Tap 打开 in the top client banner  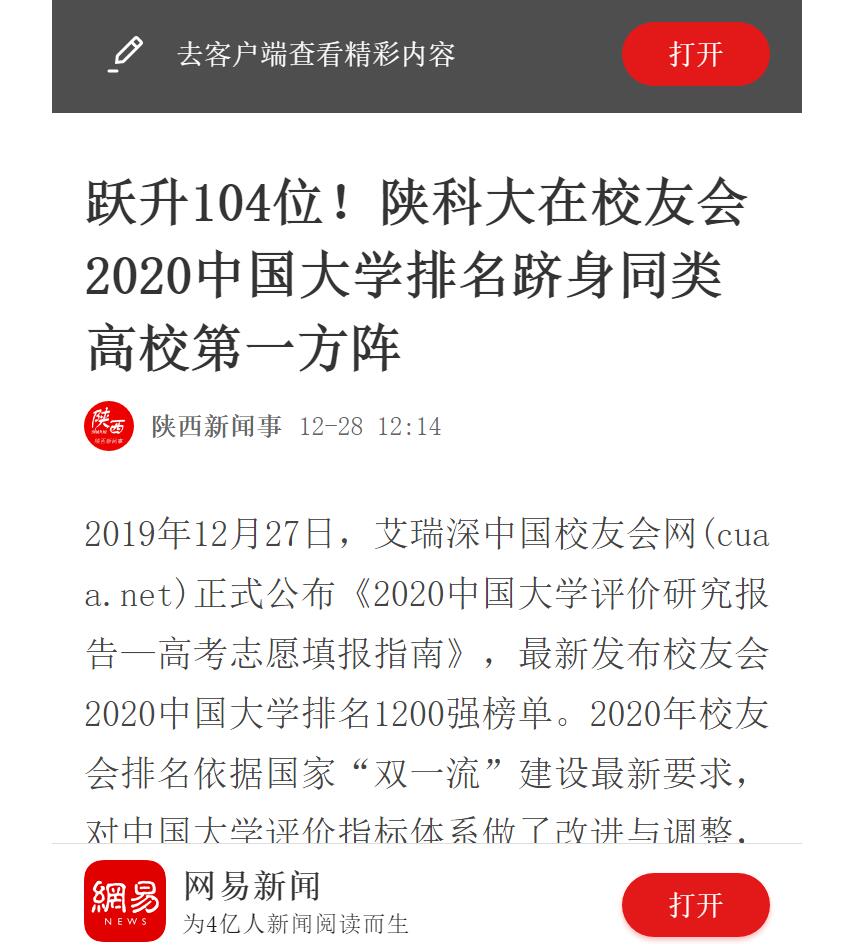click(695, 54)
